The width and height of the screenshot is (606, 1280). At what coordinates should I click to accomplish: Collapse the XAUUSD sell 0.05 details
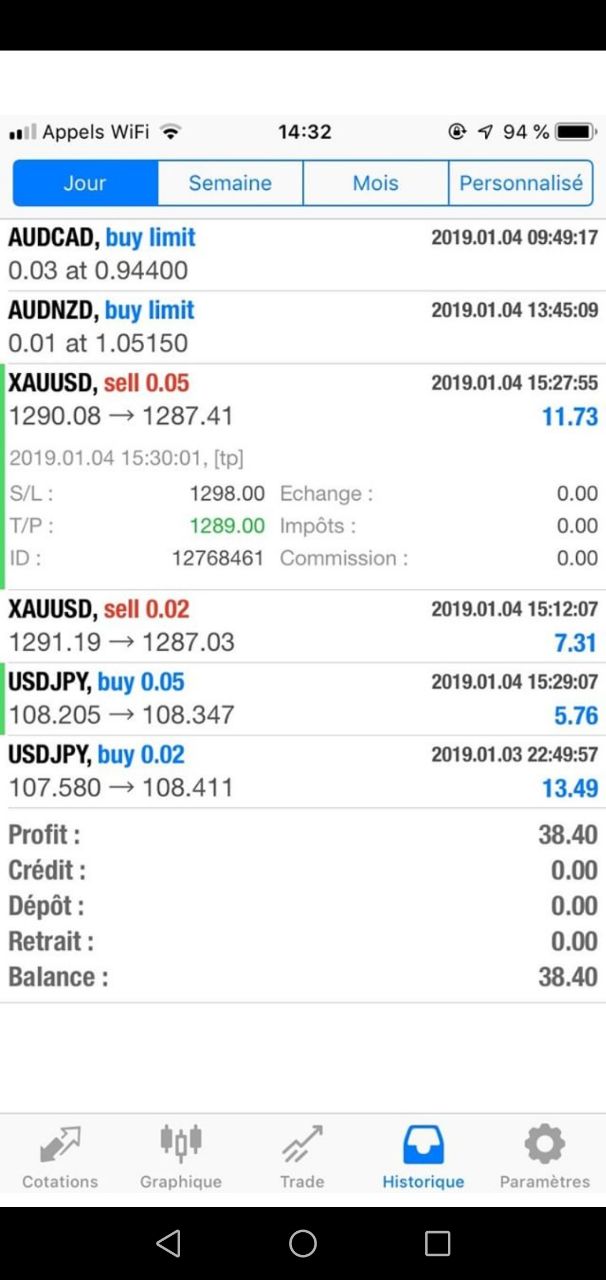pyautogui.click(x=303, y=400)
